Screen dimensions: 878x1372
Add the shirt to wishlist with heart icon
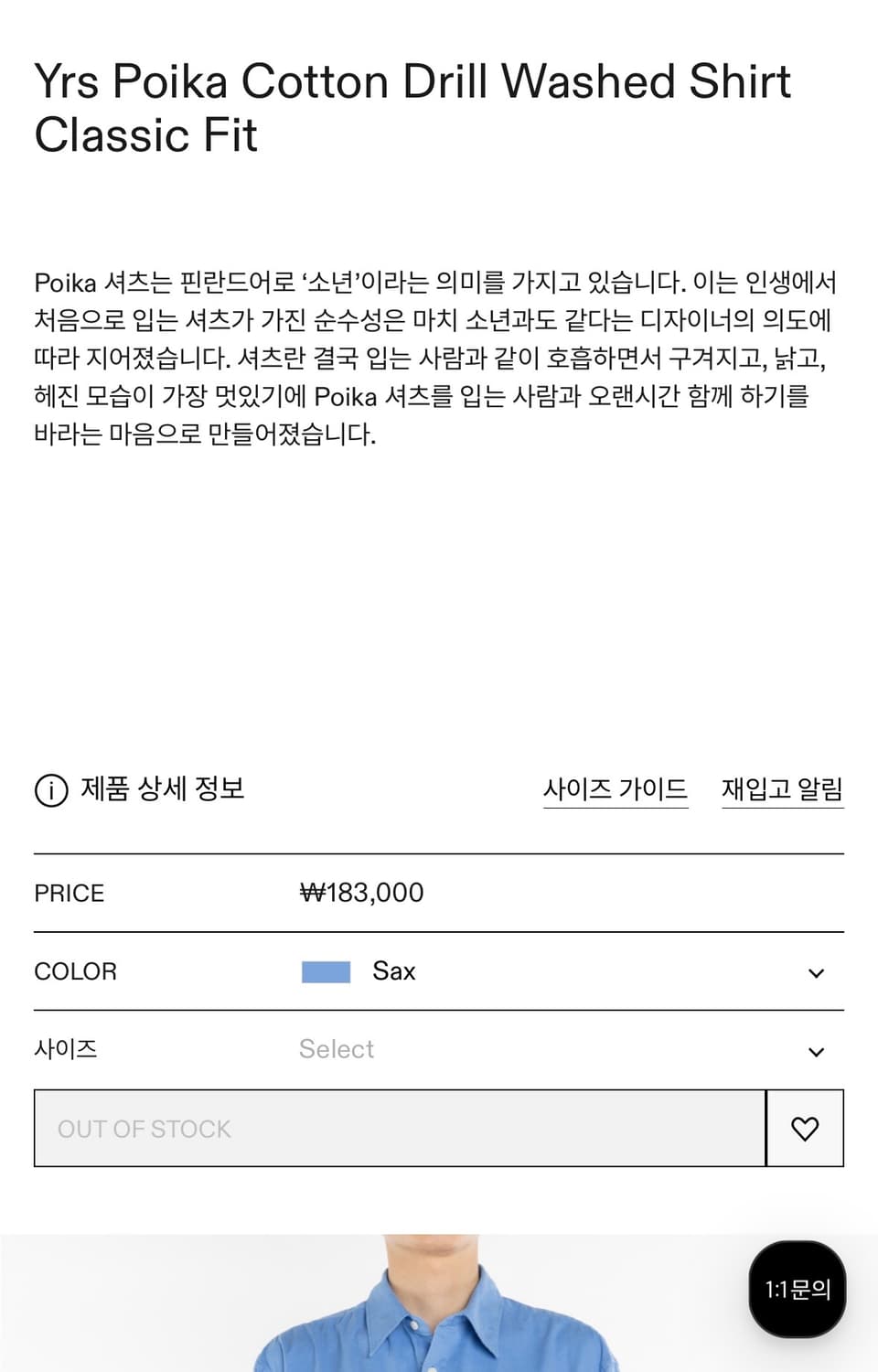tap(805, 1129)
